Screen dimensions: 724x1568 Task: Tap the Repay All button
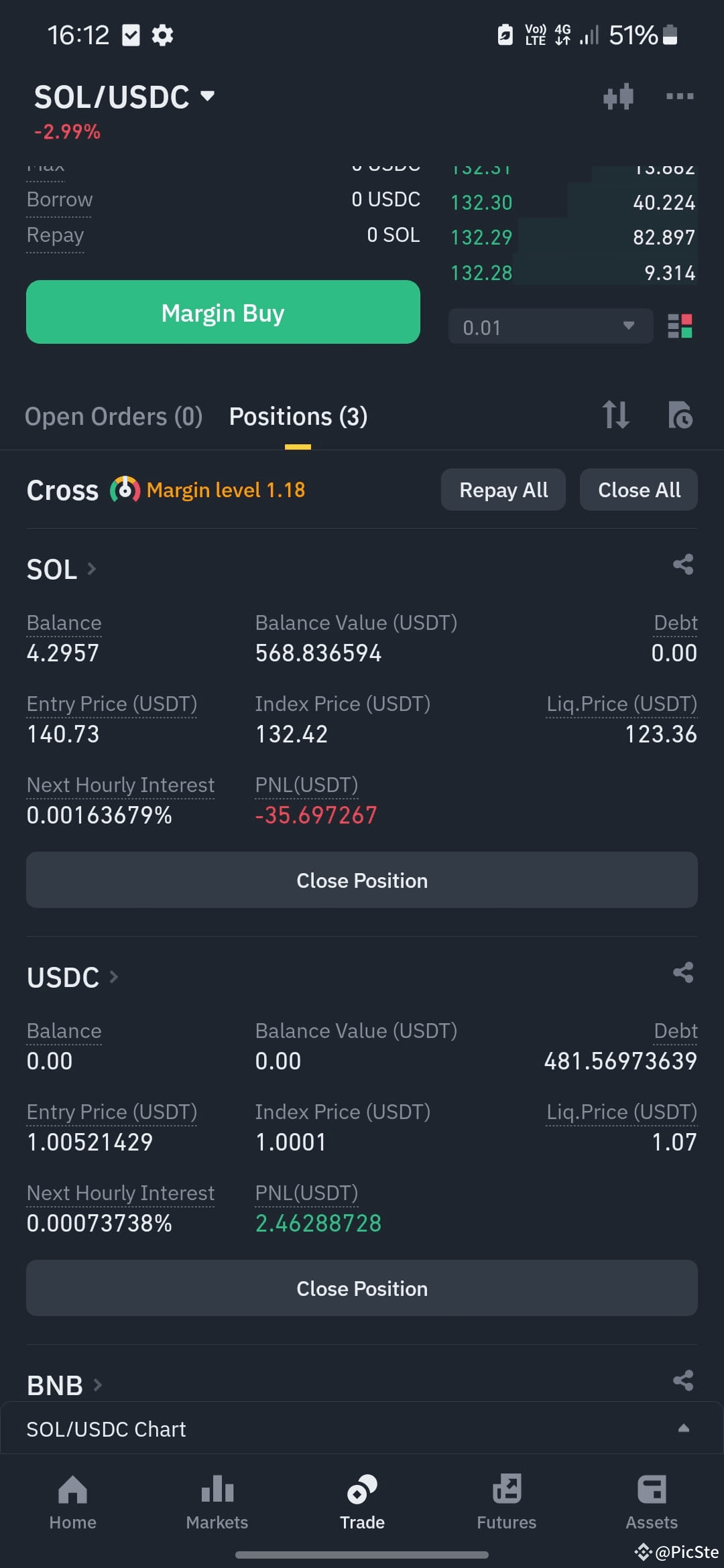[x=503, y=490]
